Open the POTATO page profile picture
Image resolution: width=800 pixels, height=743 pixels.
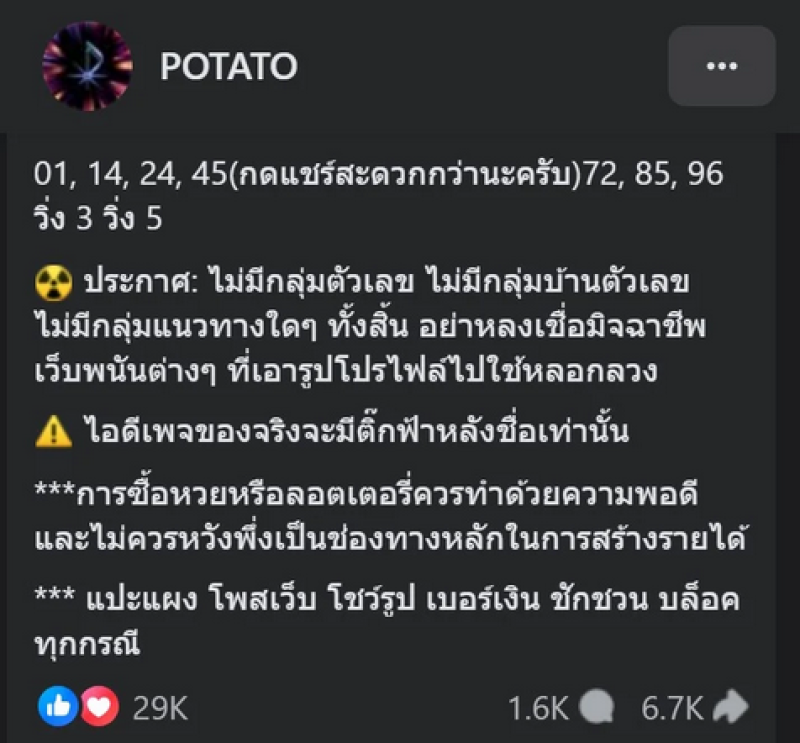pyautogui.click(x=87, y=66)
